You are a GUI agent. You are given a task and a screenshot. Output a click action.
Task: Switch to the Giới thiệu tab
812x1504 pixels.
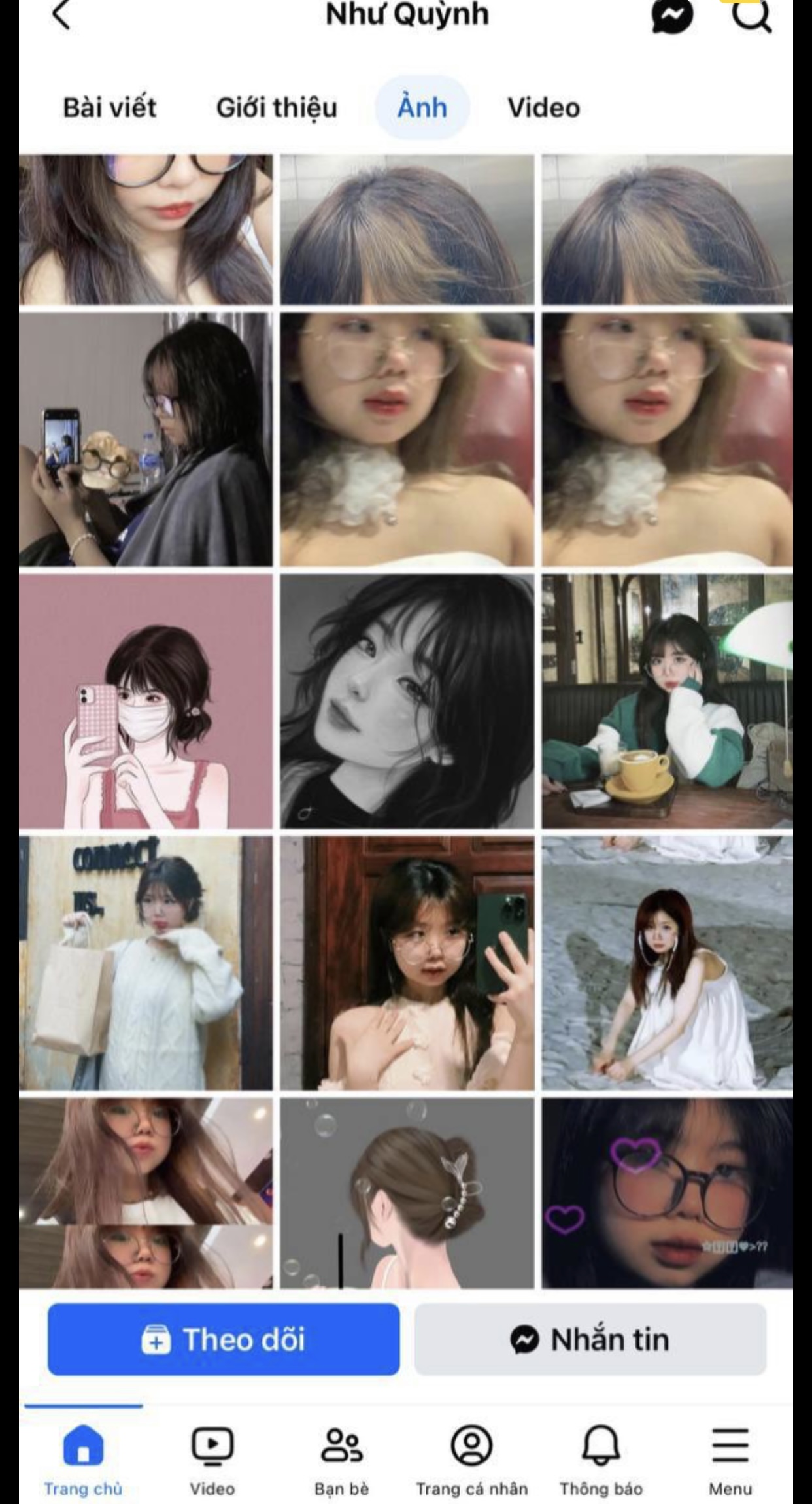click(277, 108)
